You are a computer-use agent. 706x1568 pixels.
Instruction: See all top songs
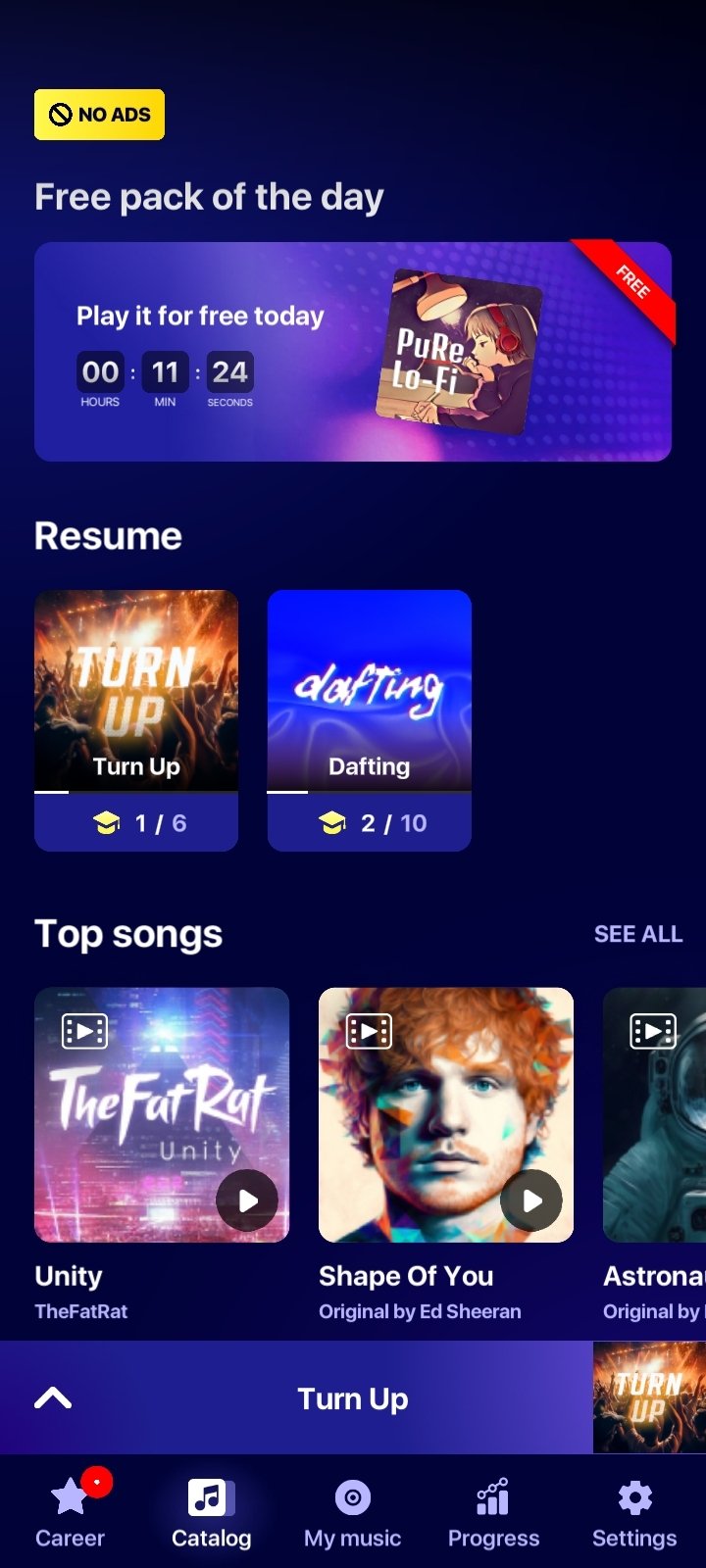[638, 934]
